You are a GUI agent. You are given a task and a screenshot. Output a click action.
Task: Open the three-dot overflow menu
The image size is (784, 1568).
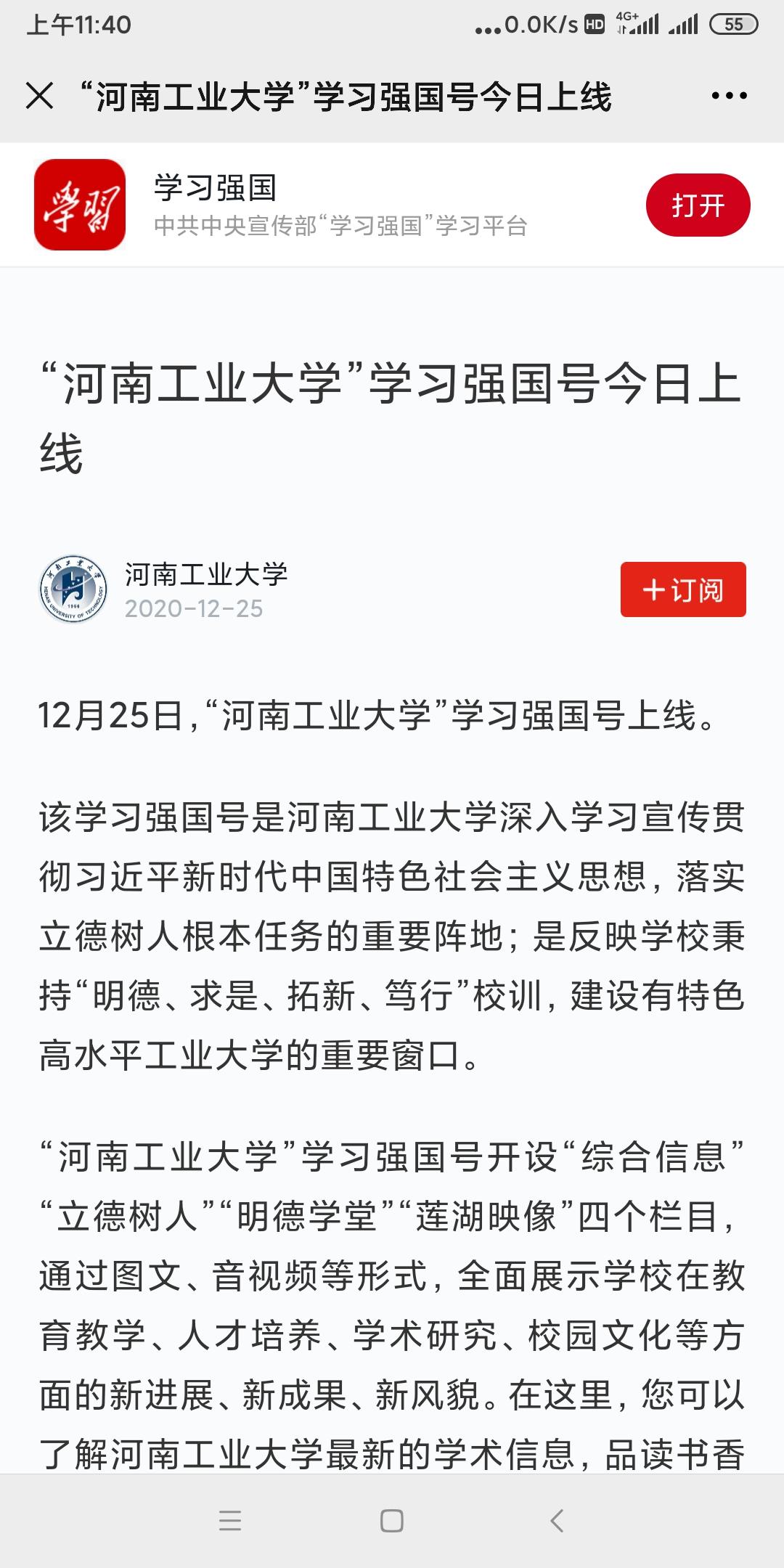tap(729, 96)
